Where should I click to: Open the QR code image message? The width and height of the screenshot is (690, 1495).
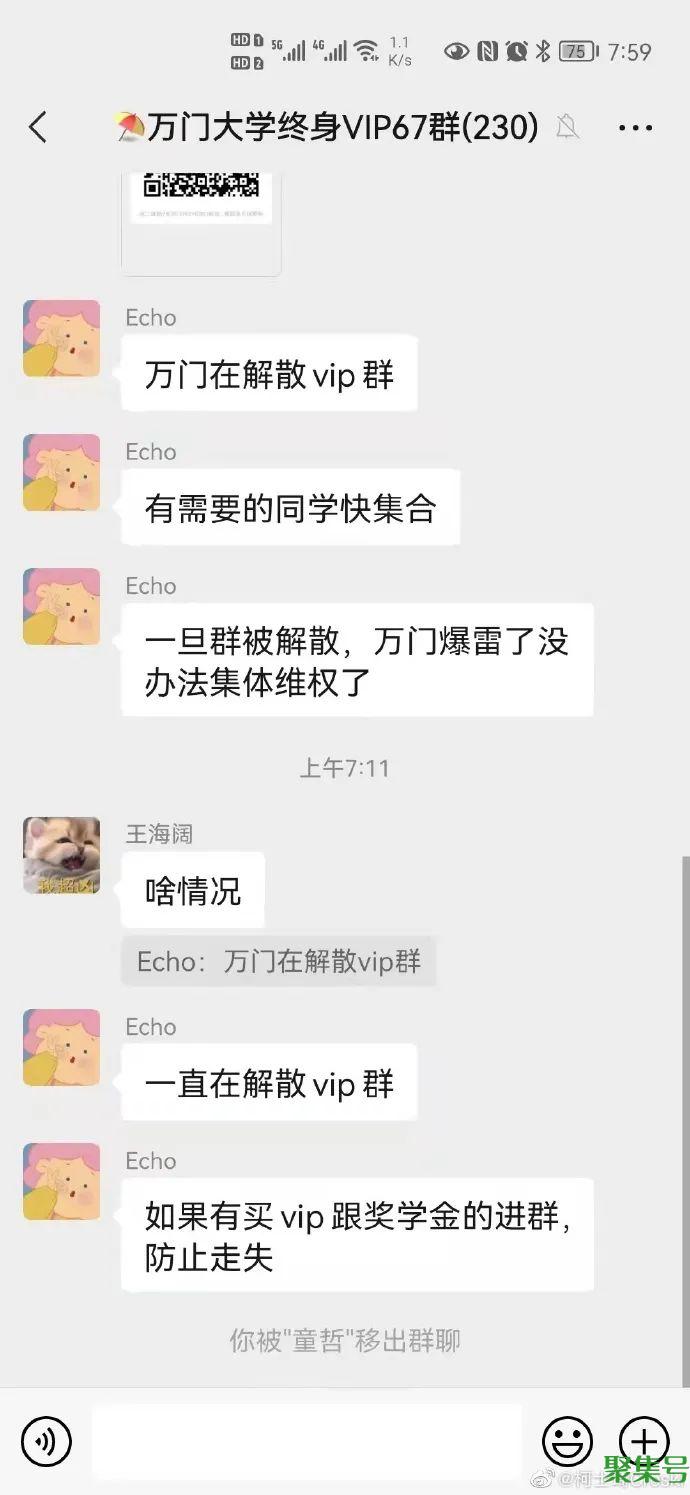pos(201,222)
